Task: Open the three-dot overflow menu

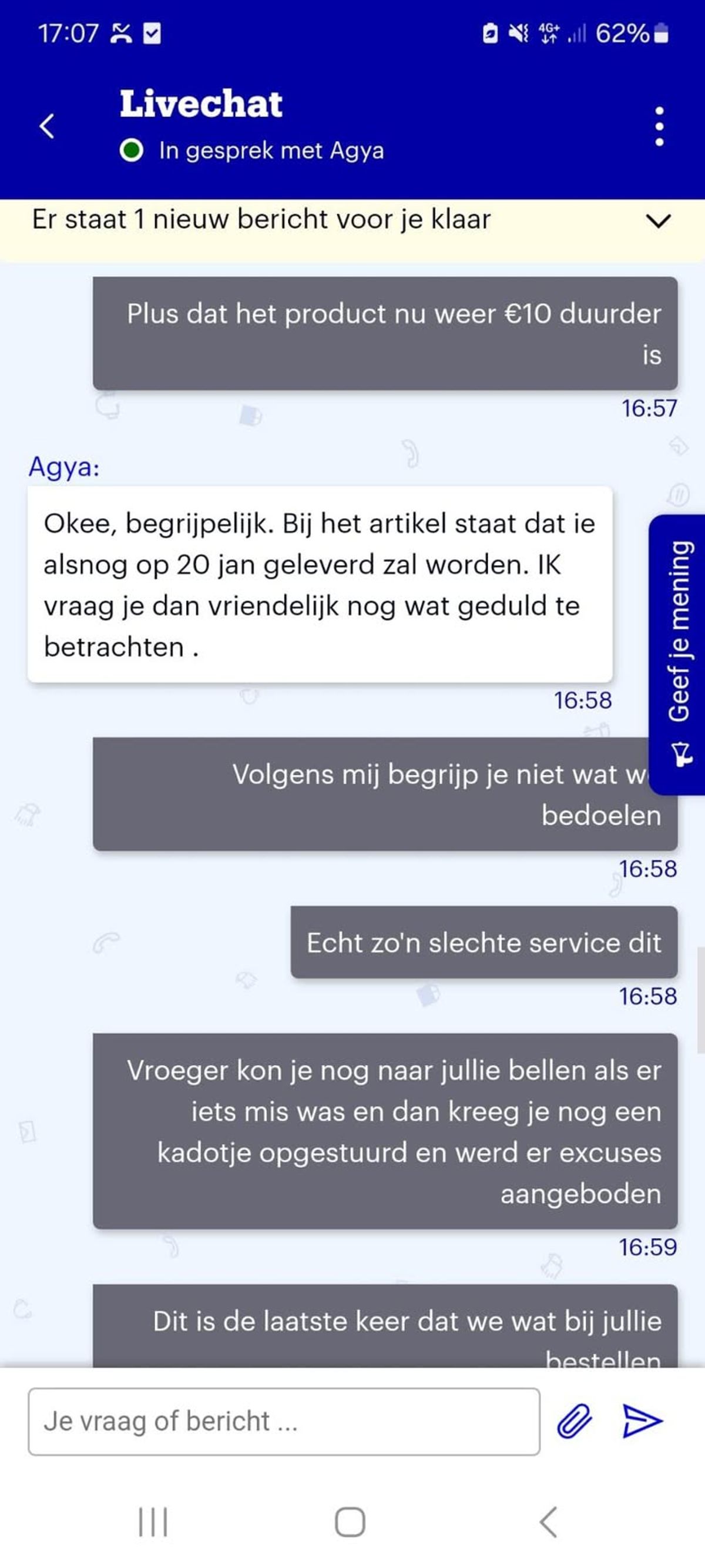Action: (x=659, y=126)
